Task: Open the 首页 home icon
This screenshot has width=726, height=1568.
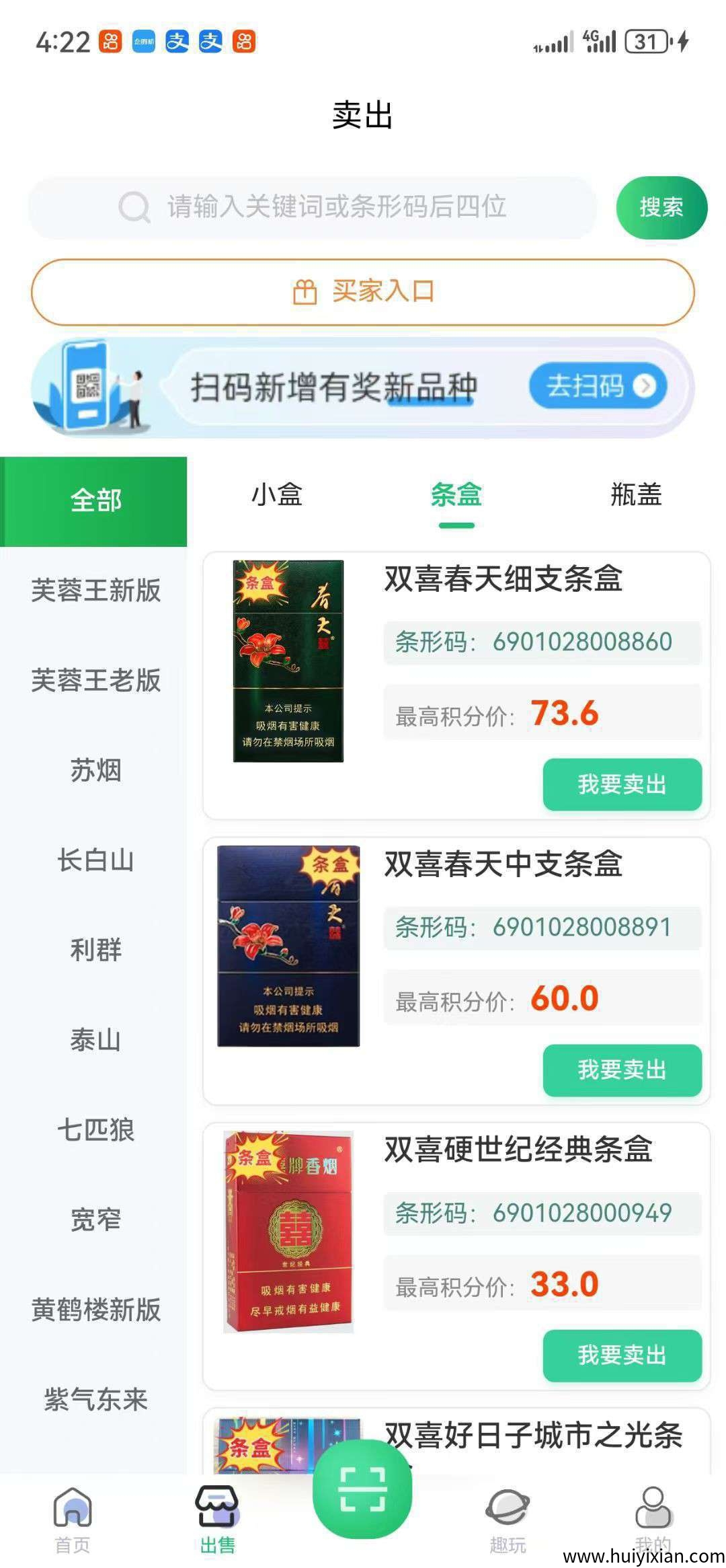Action: (73, 1507)
